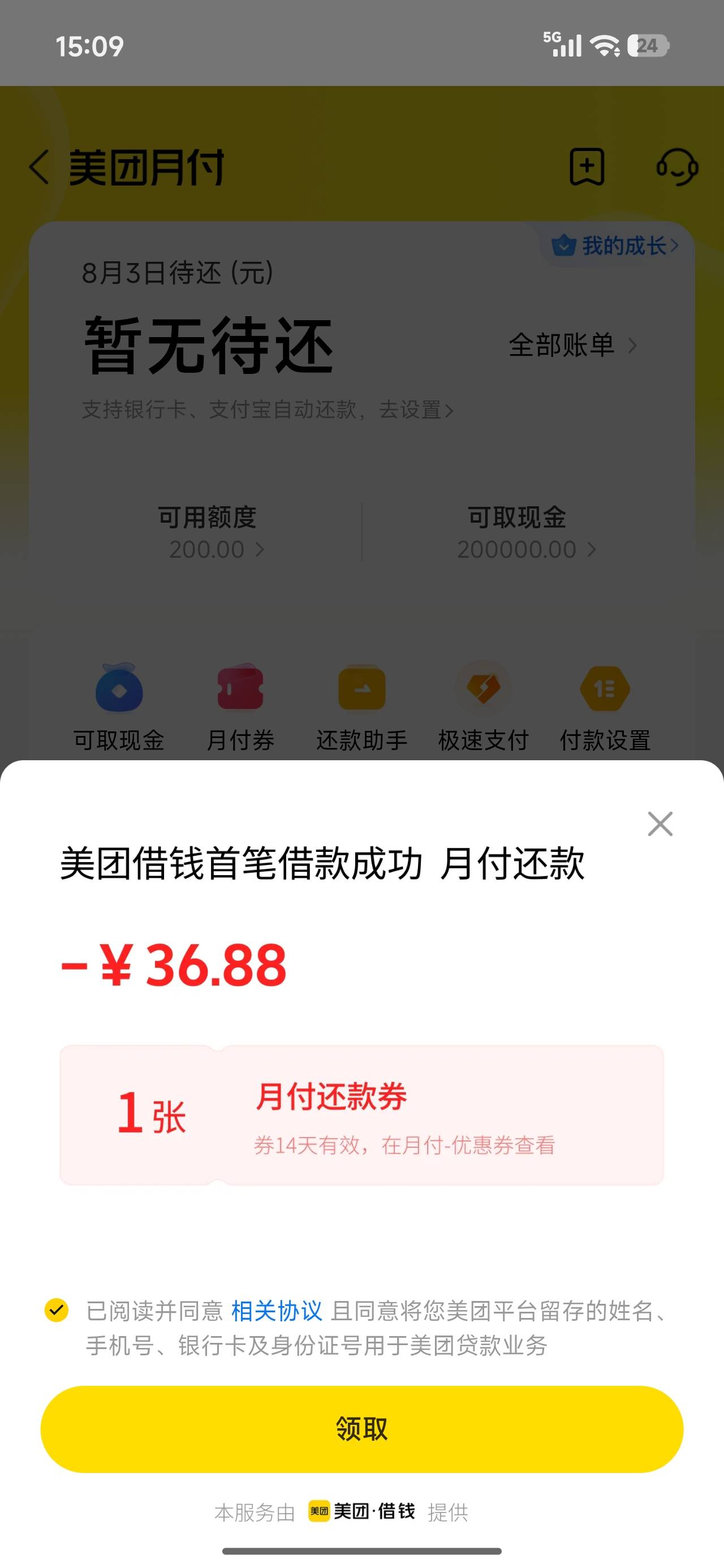724x1568 pixels.
Task: Close the repayment coupon popup
Action: (x=660, y=824)
